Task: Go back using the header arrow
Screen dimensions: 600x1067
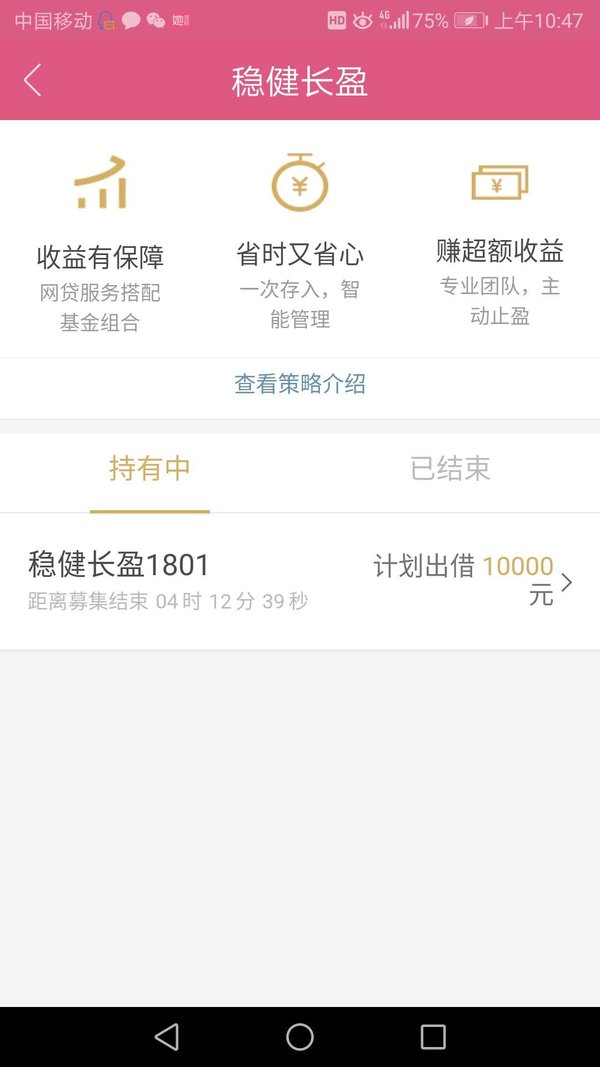Action: point(33,80)
